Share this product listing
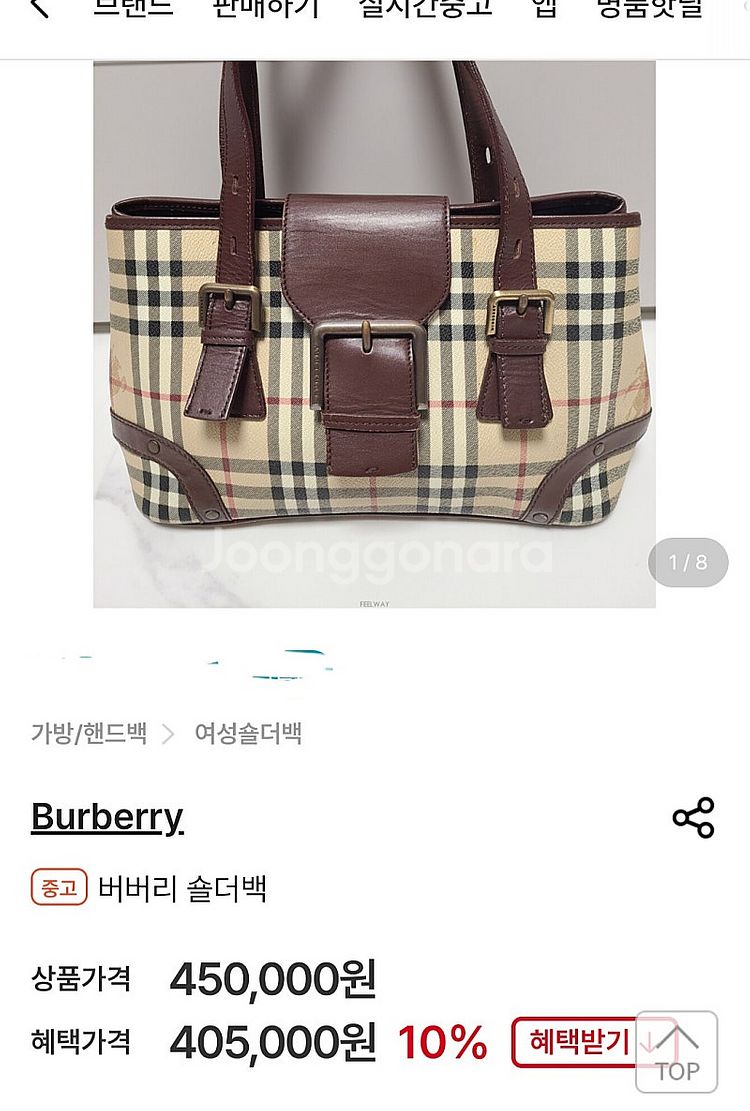750x1111 pixels. [x=693, y=818]
